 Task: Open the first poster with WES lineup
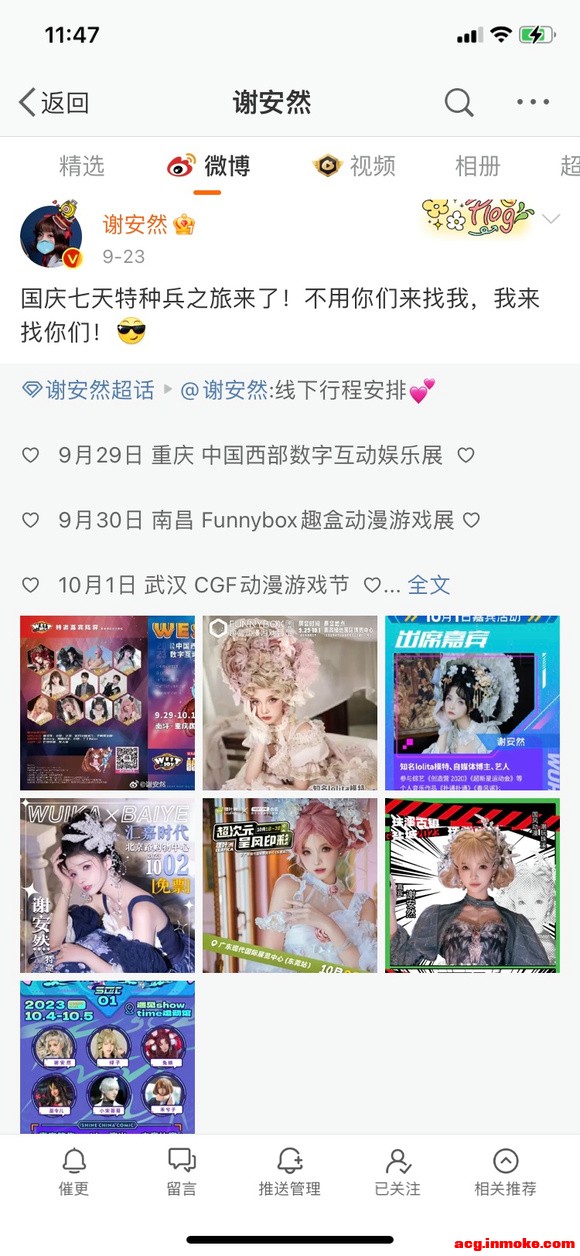[107, 703]
